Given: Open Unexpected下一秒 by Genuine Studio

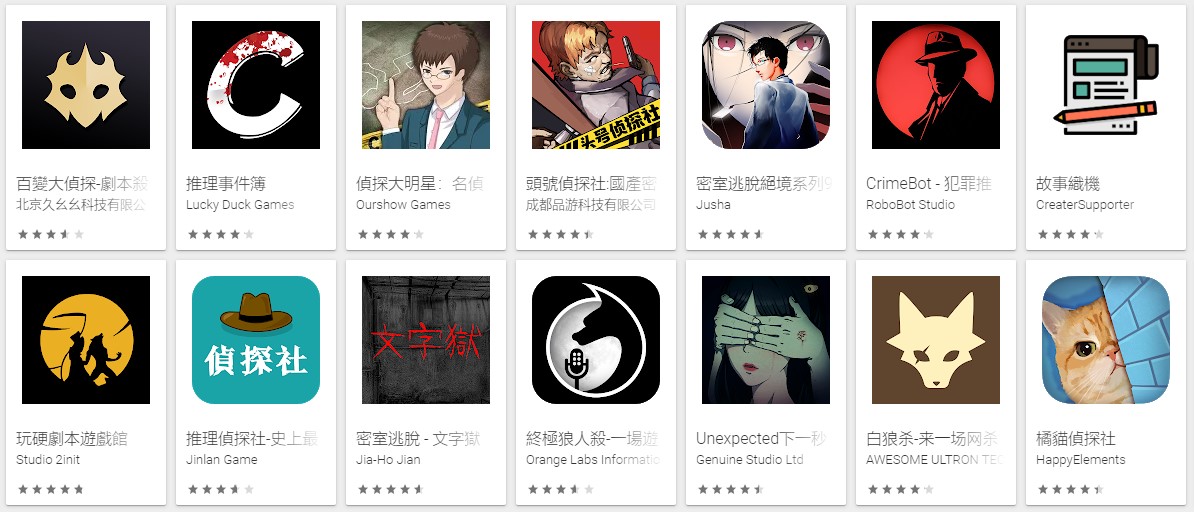Looking at the screenshot, I should pyautogui.click(x=765, y=340).
